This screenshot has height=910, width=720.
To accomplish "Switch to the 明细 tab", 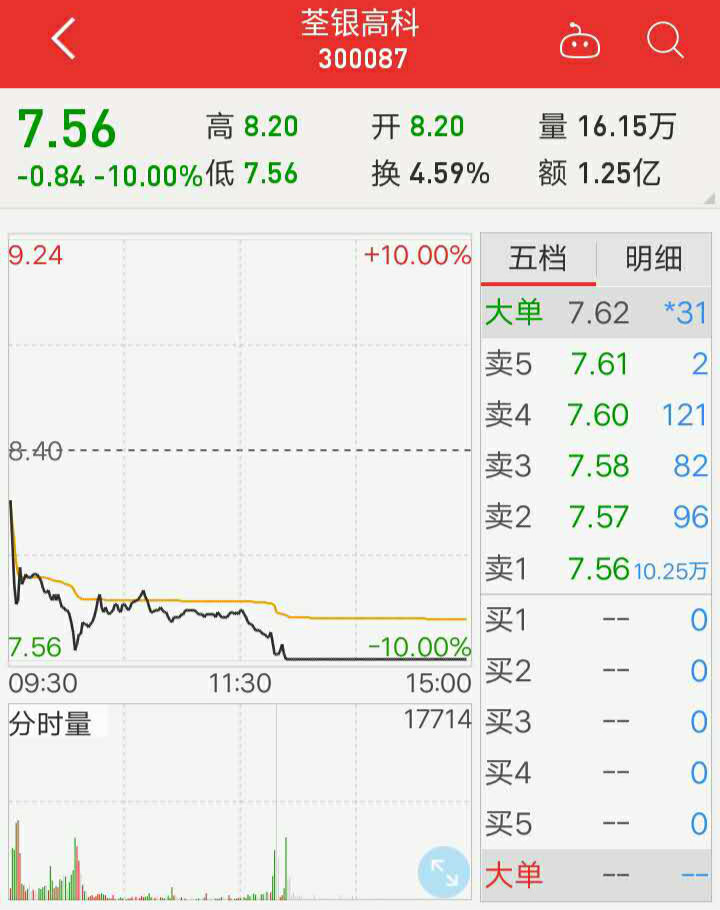I will tap(654, 260).
